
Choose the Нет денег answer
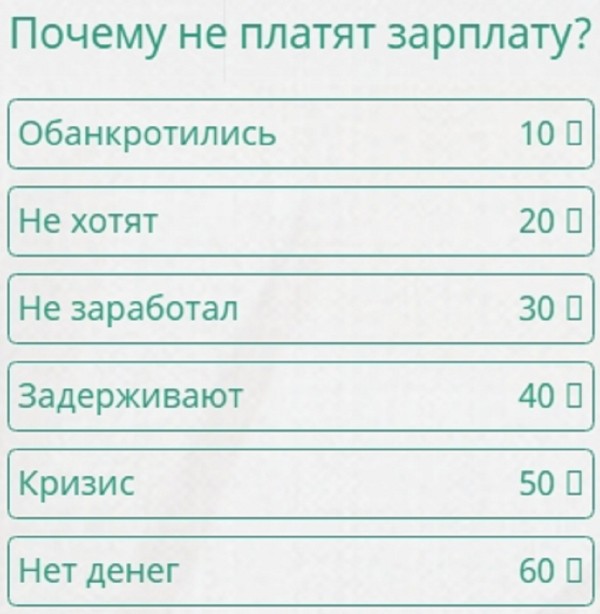tap(300, 571)
